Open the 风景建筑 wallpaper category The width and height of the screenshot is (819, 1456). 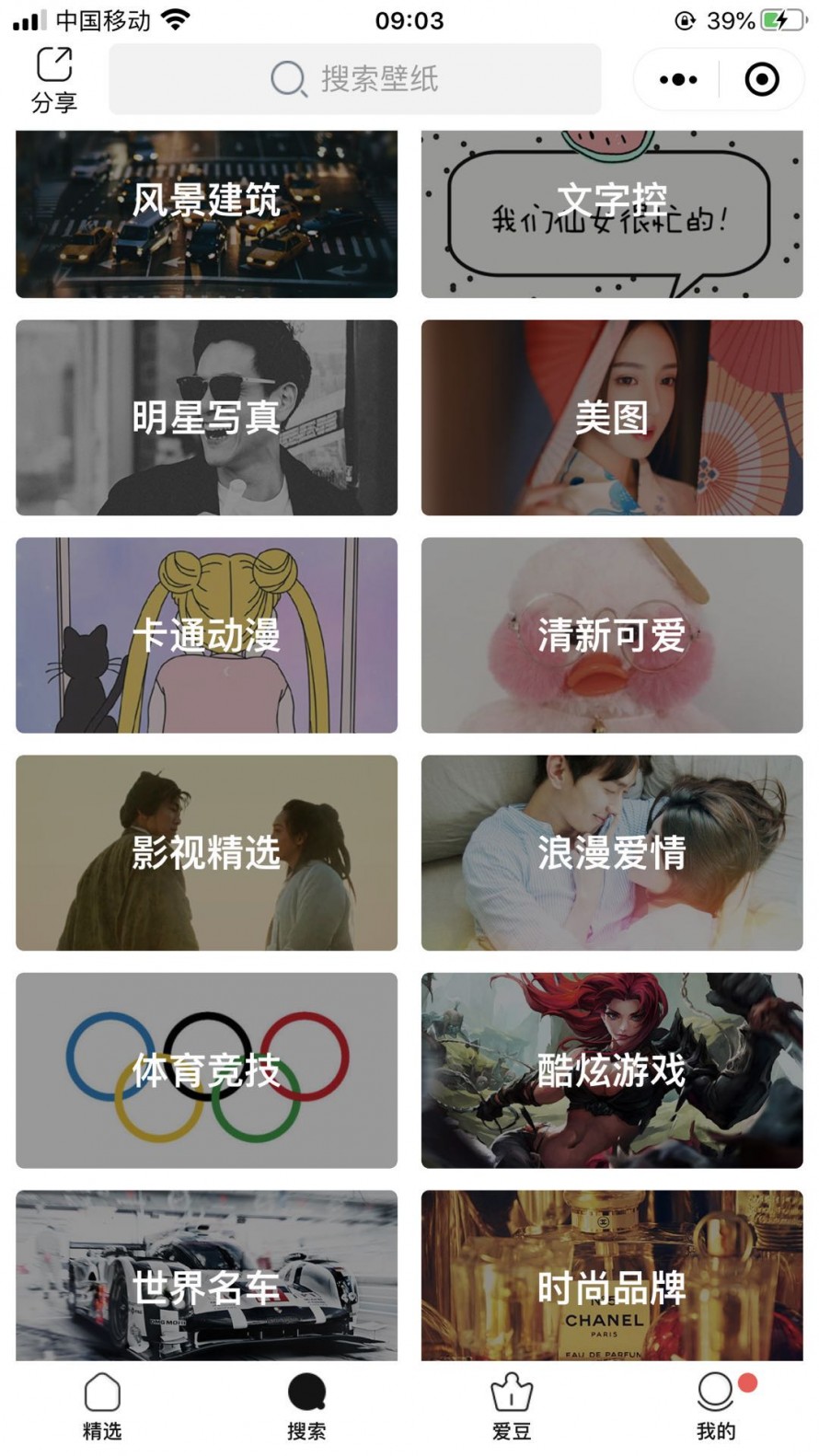(x=206, y=214)
